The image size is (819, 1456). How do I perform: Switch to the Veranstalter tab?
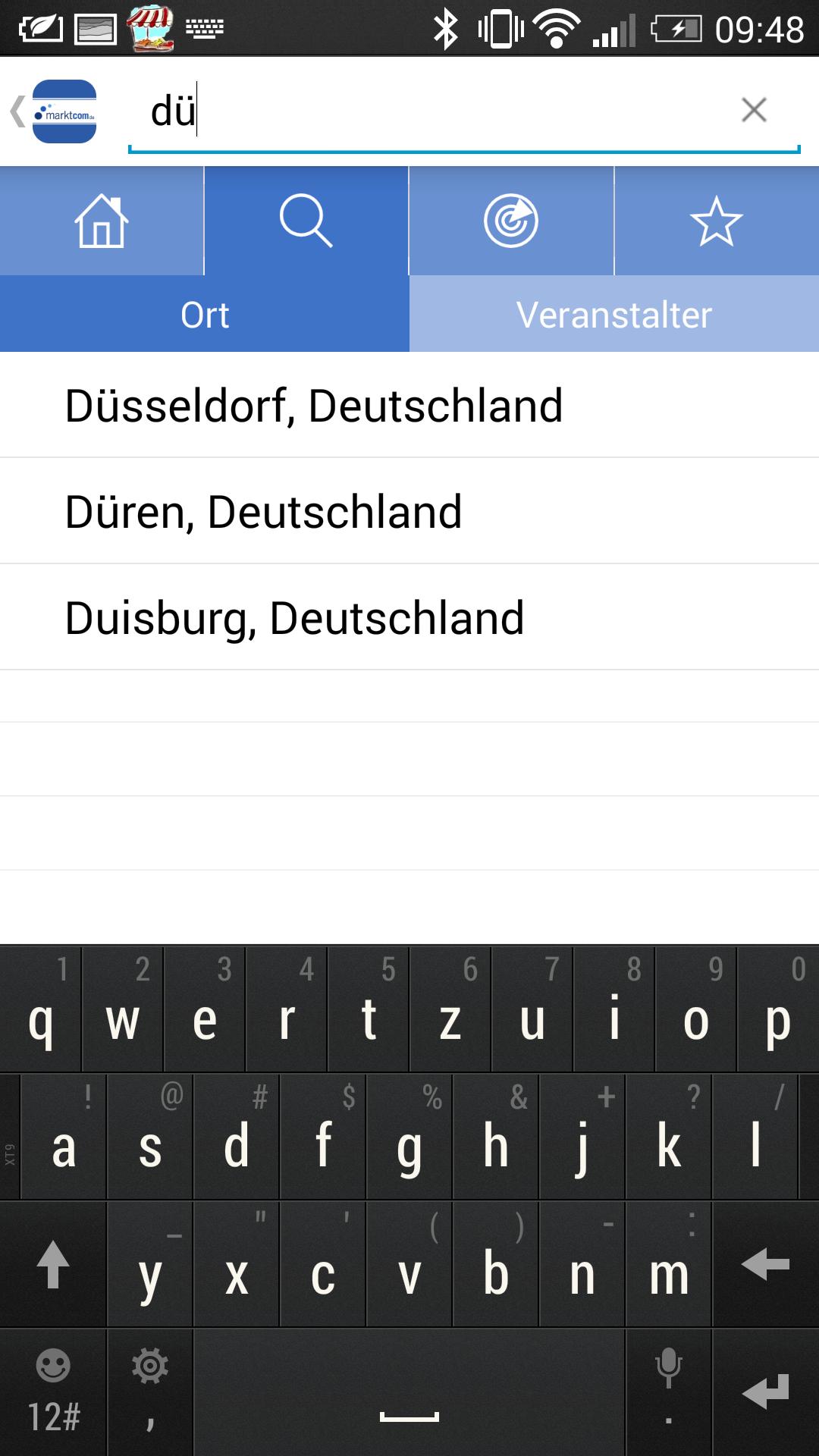[614, 313]
